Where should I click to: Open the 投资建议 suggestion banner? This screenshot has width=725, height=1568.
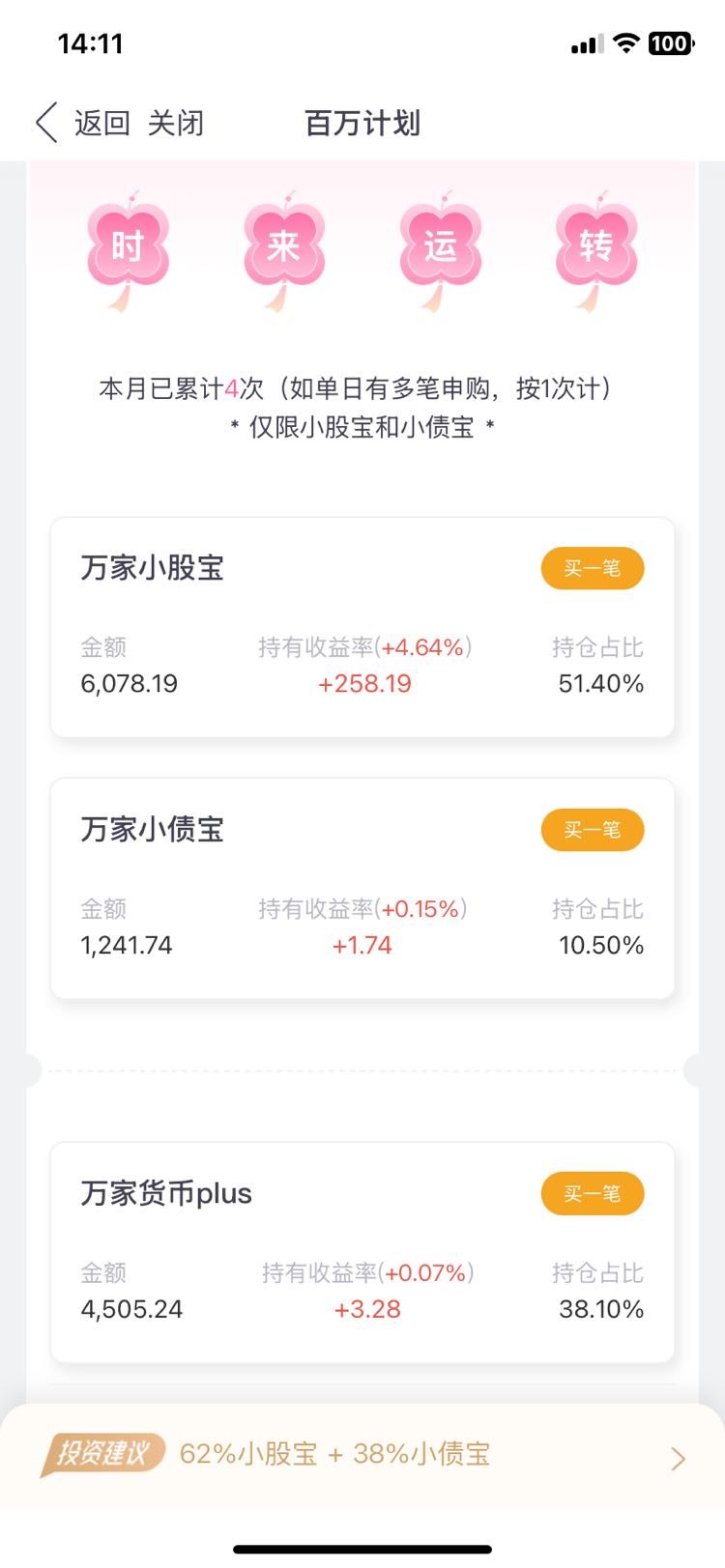click(362, 1455)
